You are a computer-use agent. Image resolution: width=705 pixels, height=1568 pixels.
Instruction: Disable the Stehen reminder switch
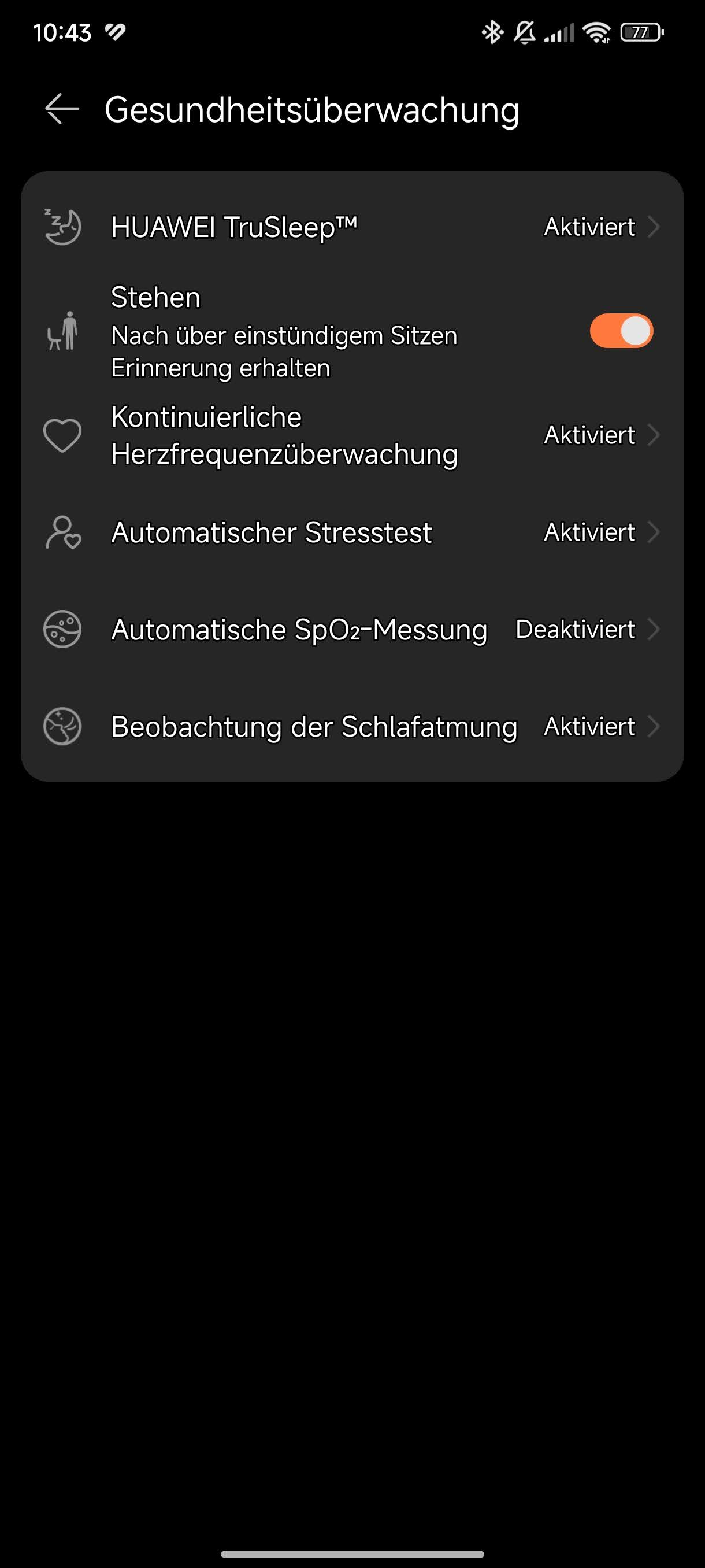621,331
